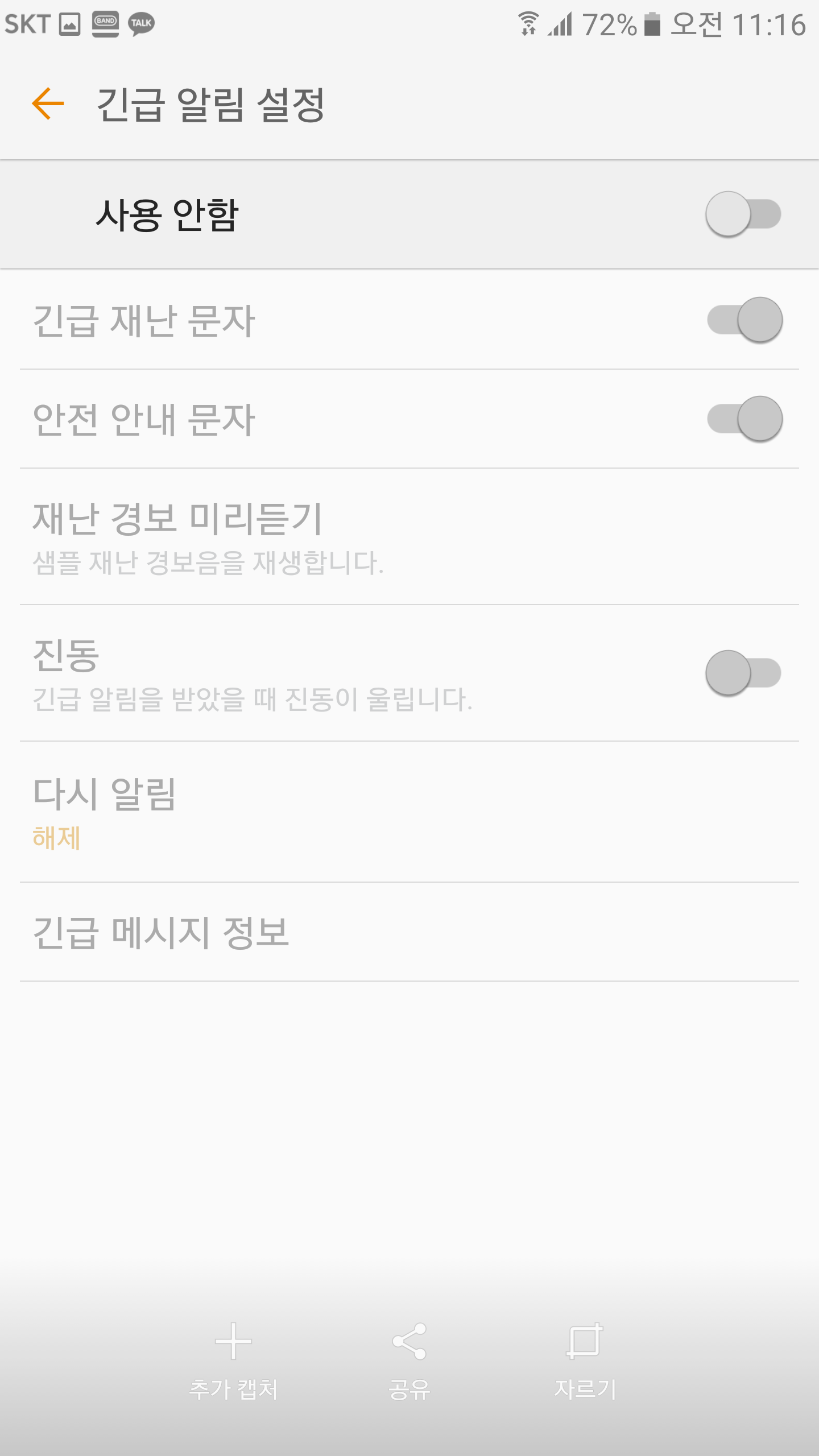This screenshot has width=819, height=1456.
Task: Toggle the 긴급 재난 문자 switch
Action: point(744,320)
